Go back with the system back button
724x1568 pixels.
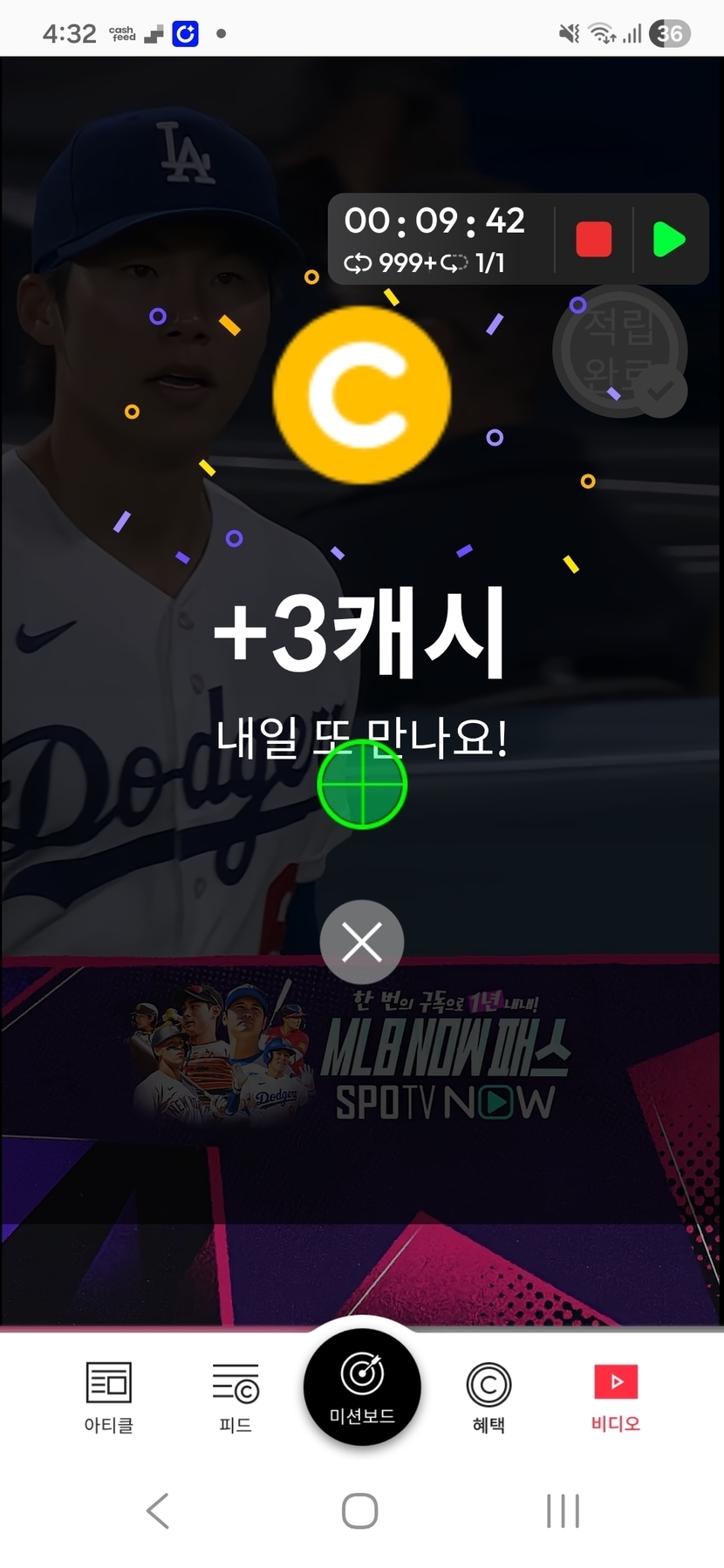158,1510
